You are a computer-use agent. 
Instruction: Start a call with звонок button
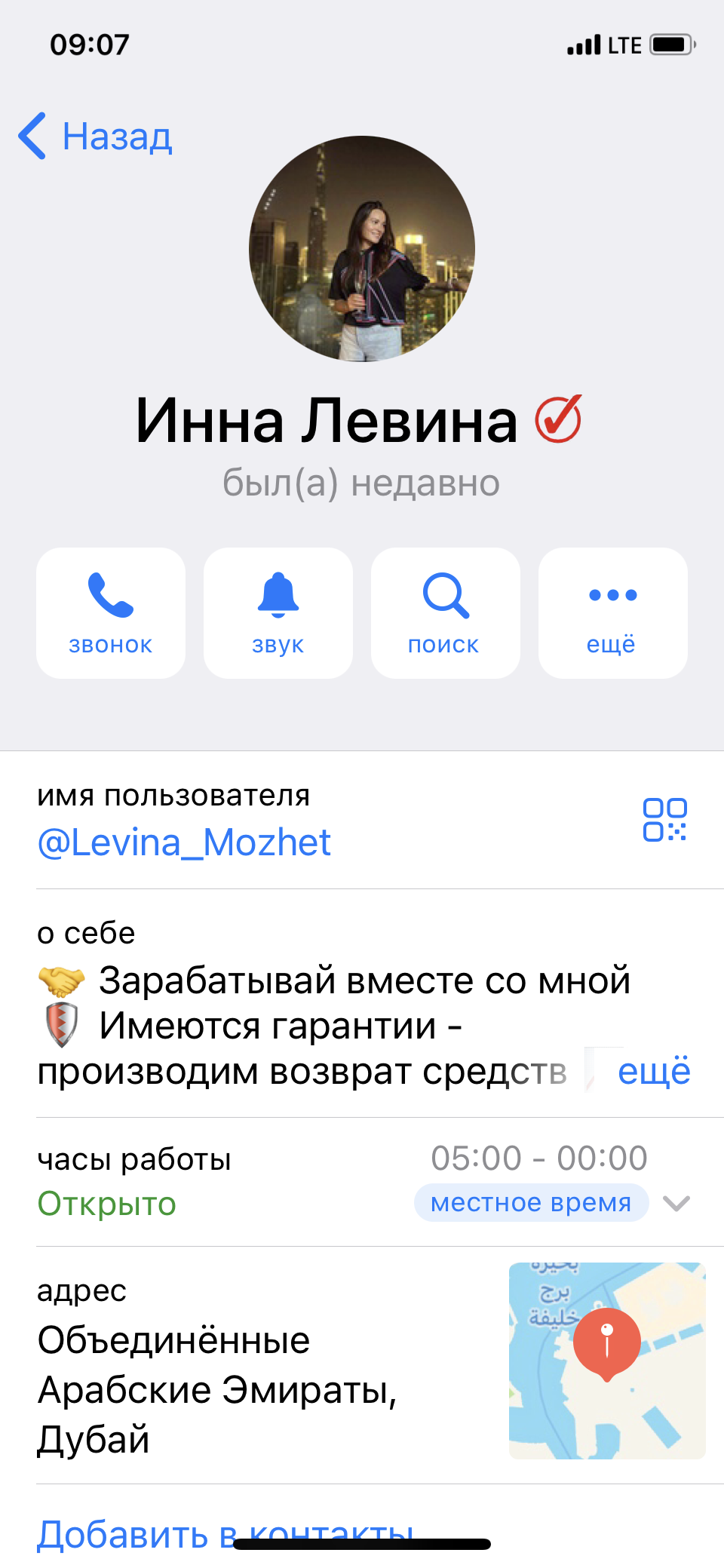(111, 613)
